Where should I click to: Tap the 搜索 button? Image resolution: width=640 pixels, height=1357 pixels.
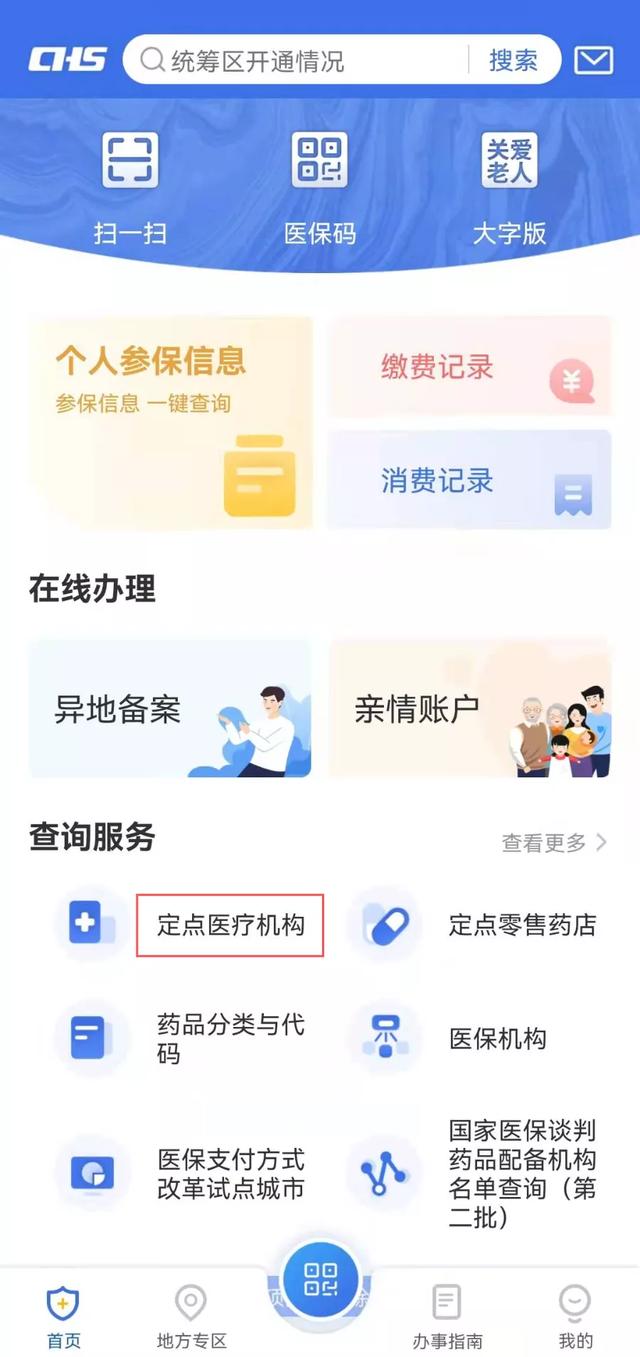tap(513, 61)
